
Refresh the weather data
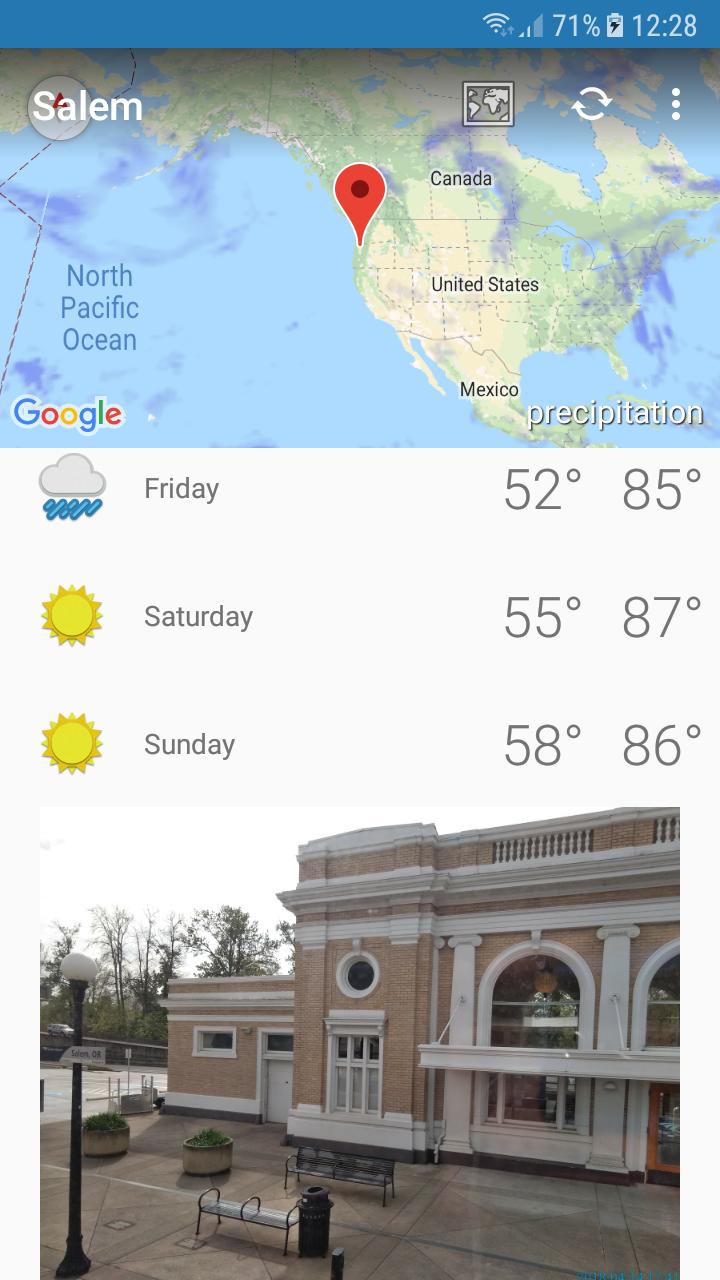tap(593, 103)
